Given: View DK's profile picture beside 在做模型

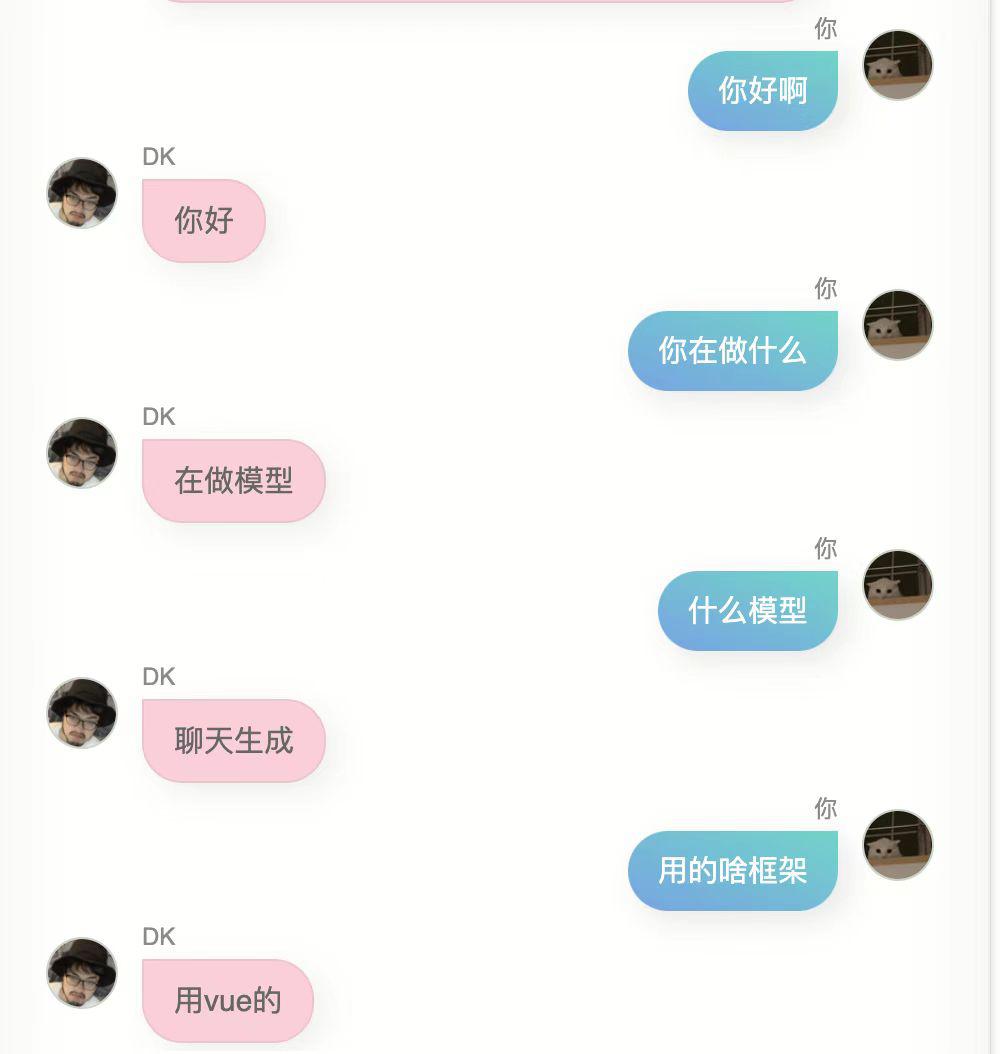Looking at the screenshot, I should 82,453.
